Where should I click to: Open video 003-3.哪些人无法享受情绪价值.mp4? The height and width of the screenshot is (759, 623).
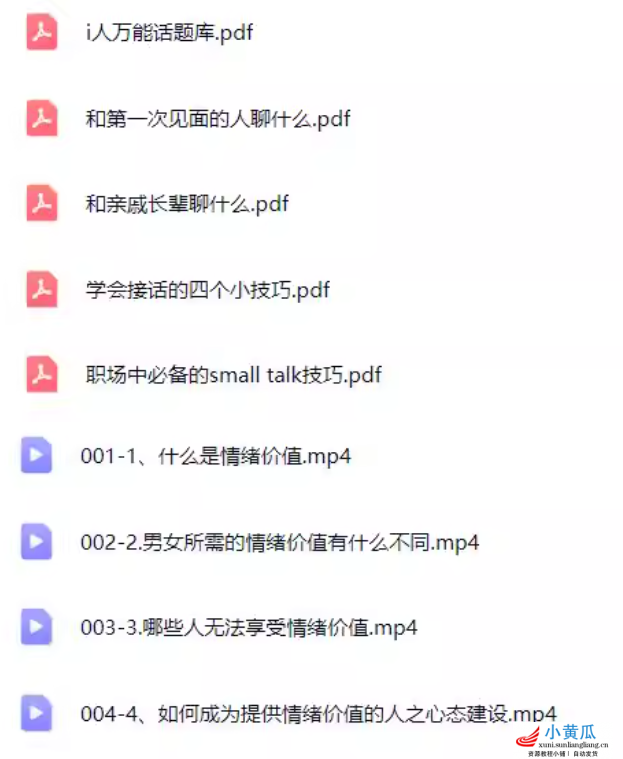[248, 628]
